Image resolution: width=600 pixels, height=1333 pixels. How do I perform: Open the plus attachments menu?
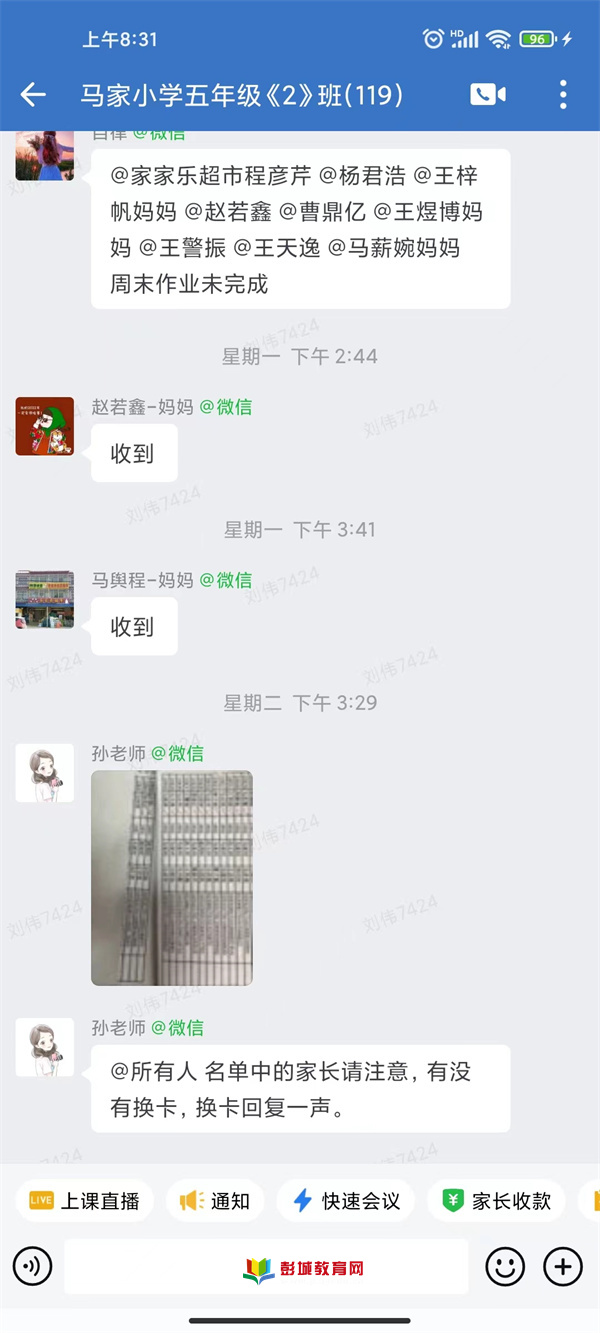click(x=563, y=1267)
